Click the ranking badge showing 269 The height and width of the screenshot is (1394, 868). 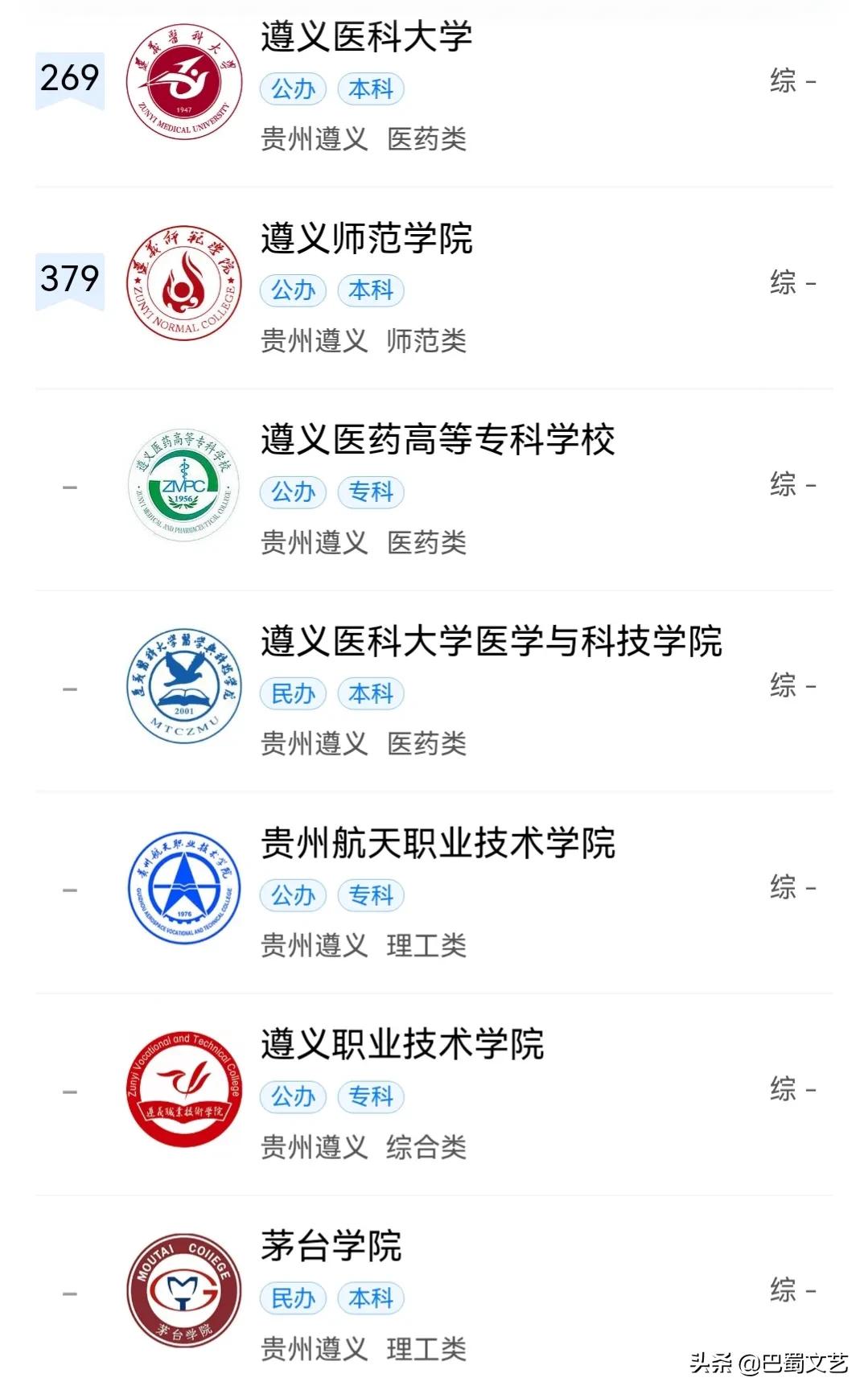click(x=68, y=78)
